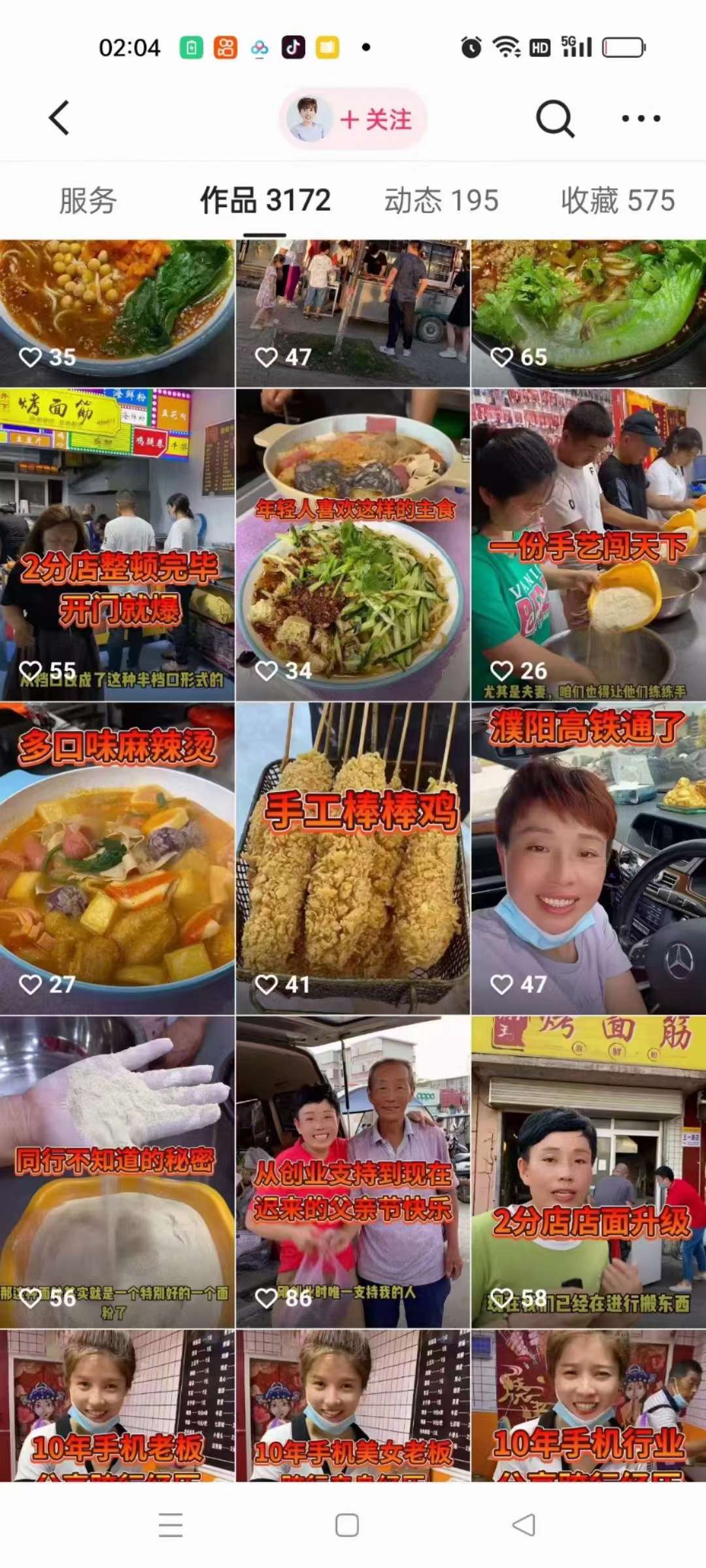Follow this creator with the 关注 button

click(374, 119)
